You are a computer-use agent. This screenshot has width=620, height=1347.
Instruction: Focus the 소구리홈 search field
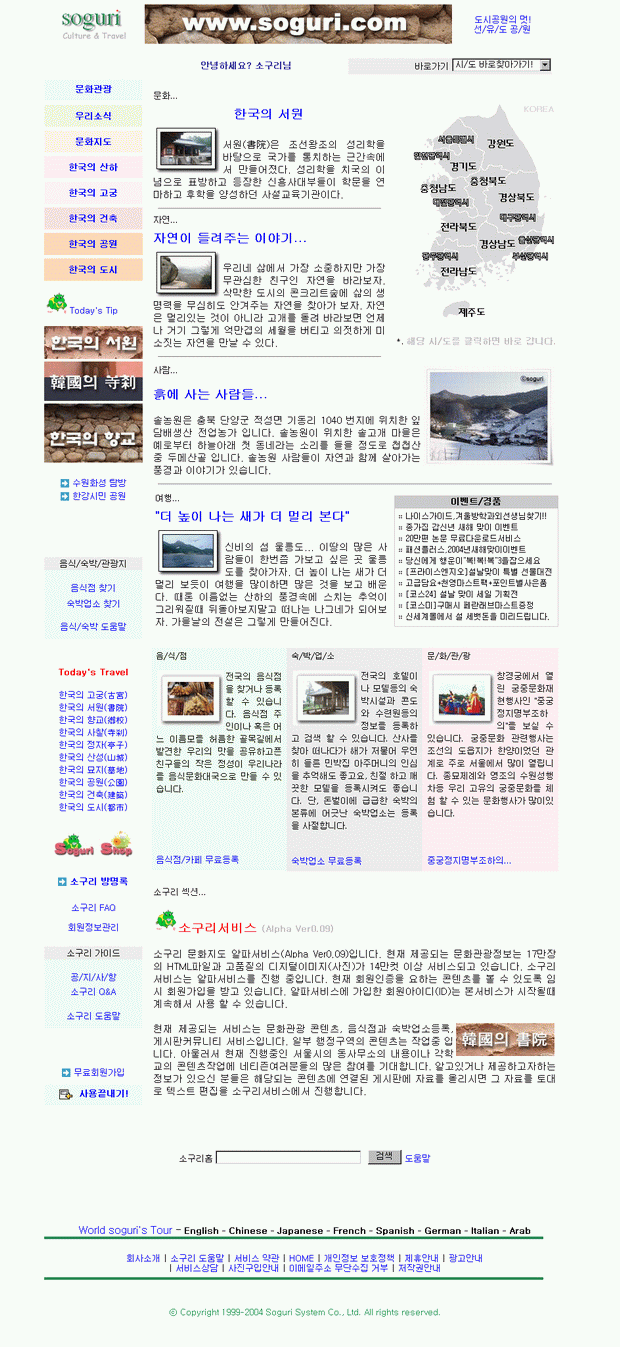click(x=288, y=1158)
